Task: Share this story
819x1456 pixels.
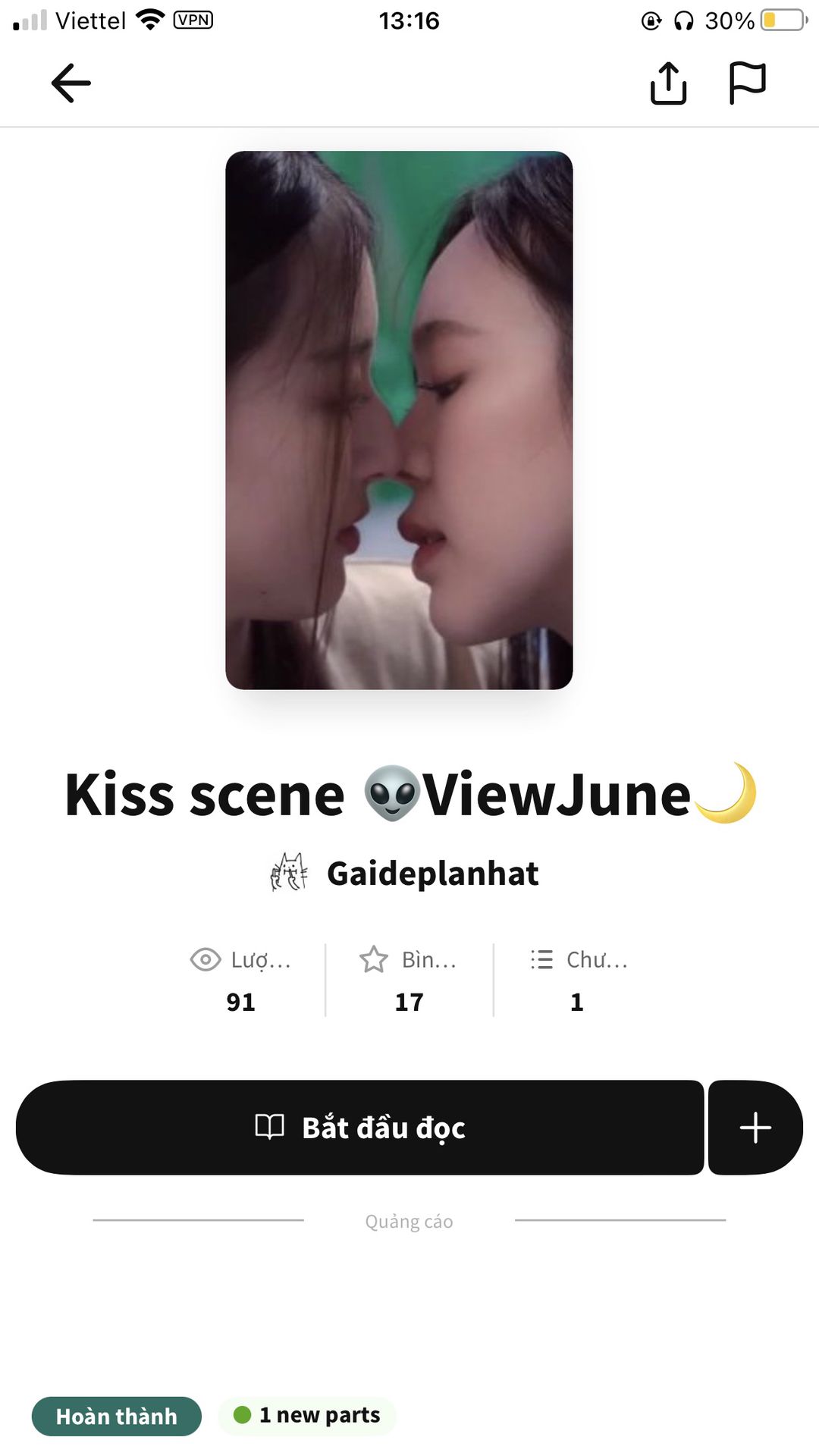Action: 668,83
